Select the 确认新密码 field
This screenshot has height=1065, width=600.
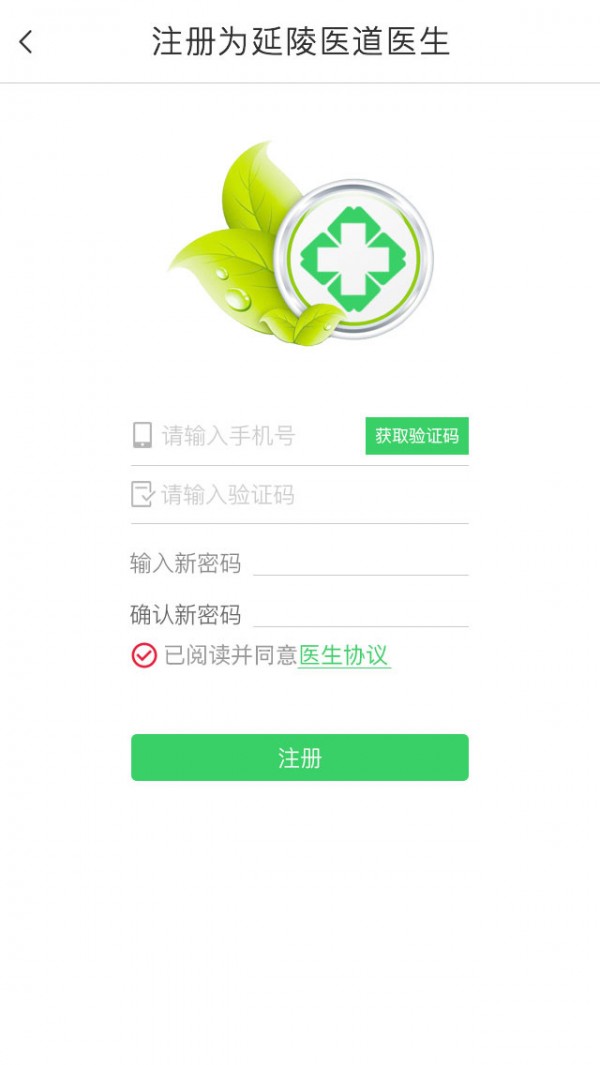(x=360, y=613)
